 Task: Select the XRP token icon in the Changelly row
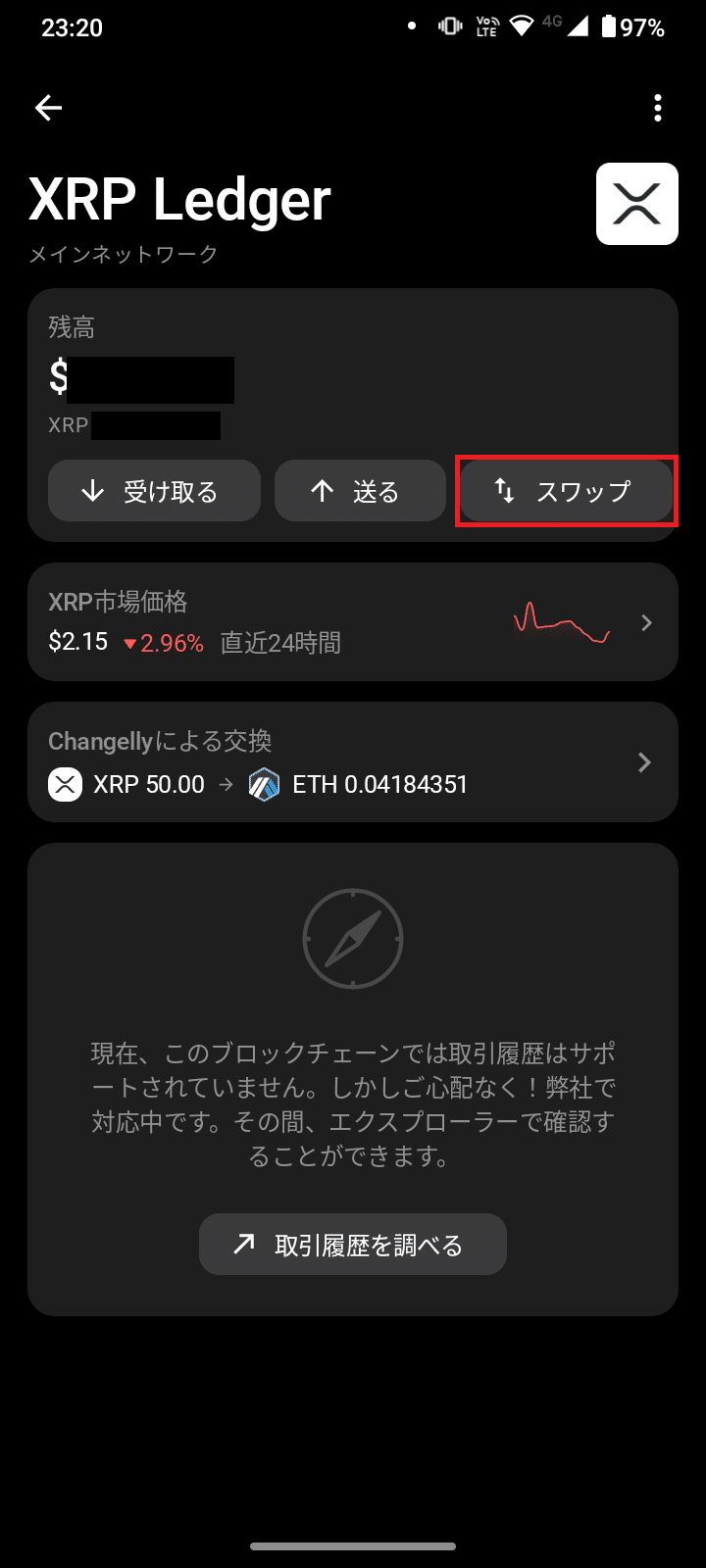pos(65,784)
